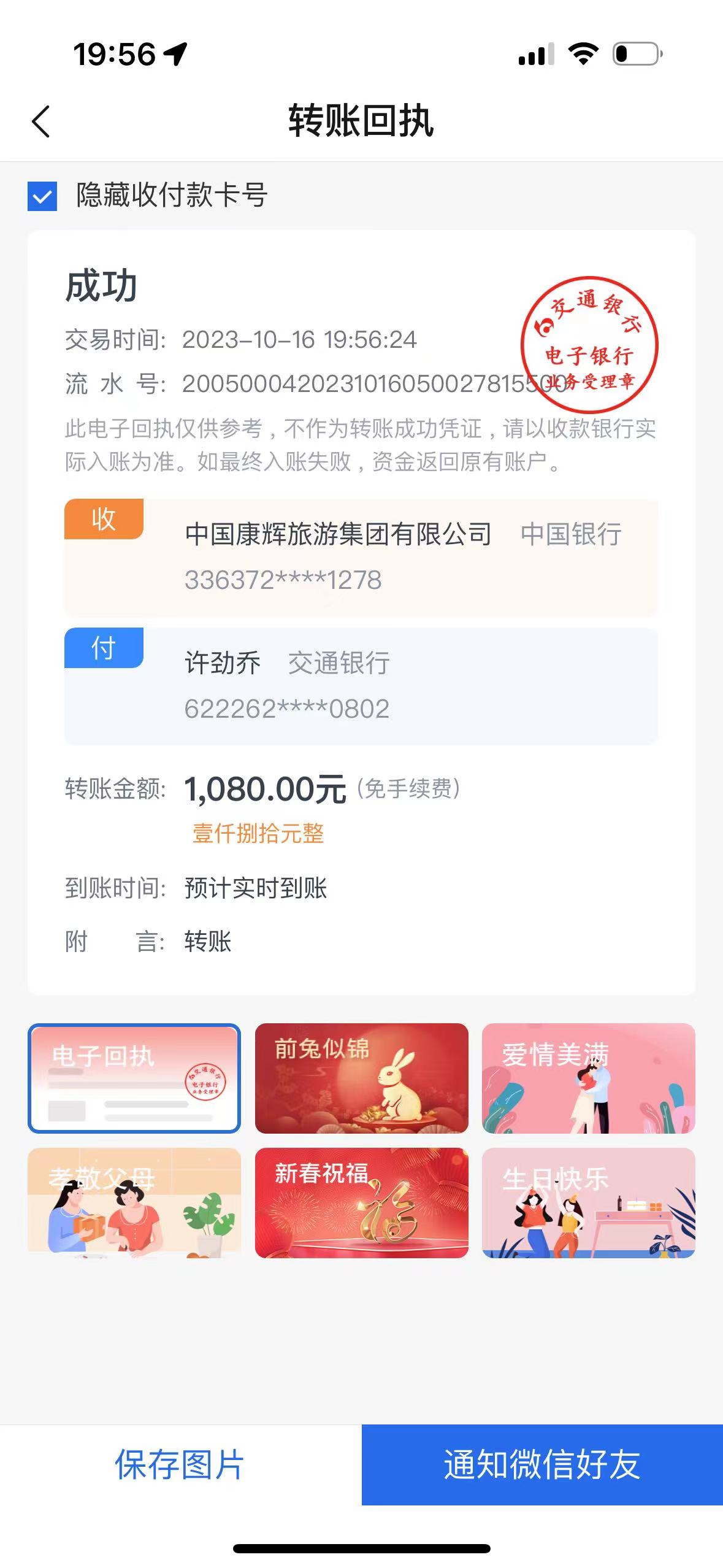Pick the 生日快乐 template
The width and height of the screenshot is (723, 1568).
pyautogui.click(x=588, y=1202)
